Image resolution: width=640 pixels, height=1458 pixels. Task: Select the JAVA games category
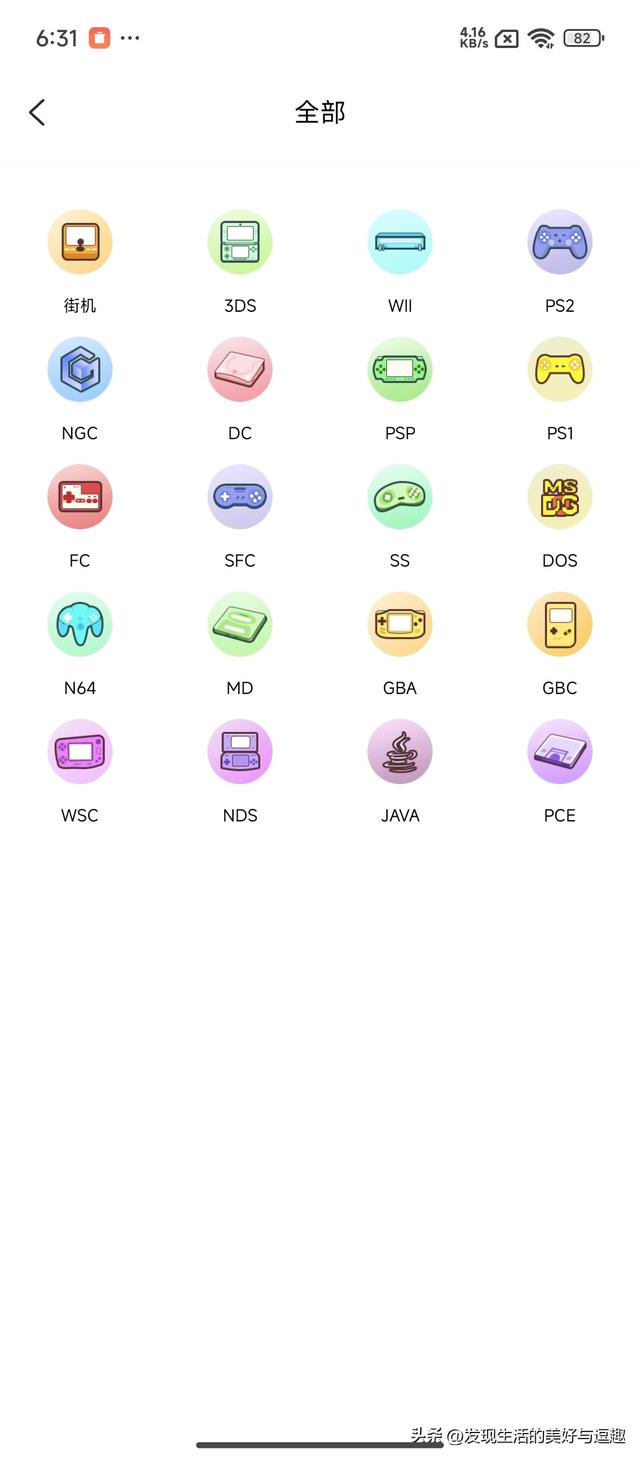pos(400,752)
